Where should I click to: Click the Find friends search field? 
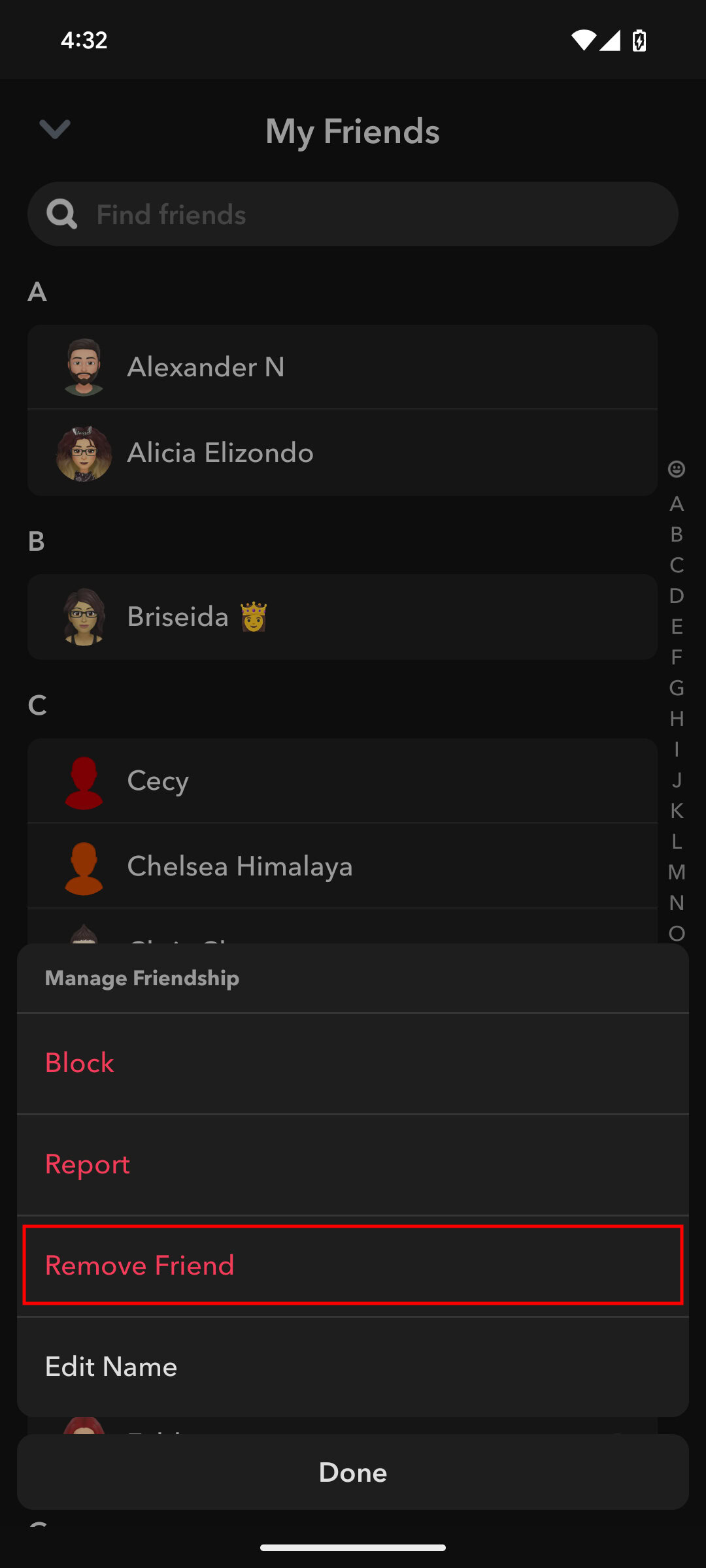pos(353,214)
